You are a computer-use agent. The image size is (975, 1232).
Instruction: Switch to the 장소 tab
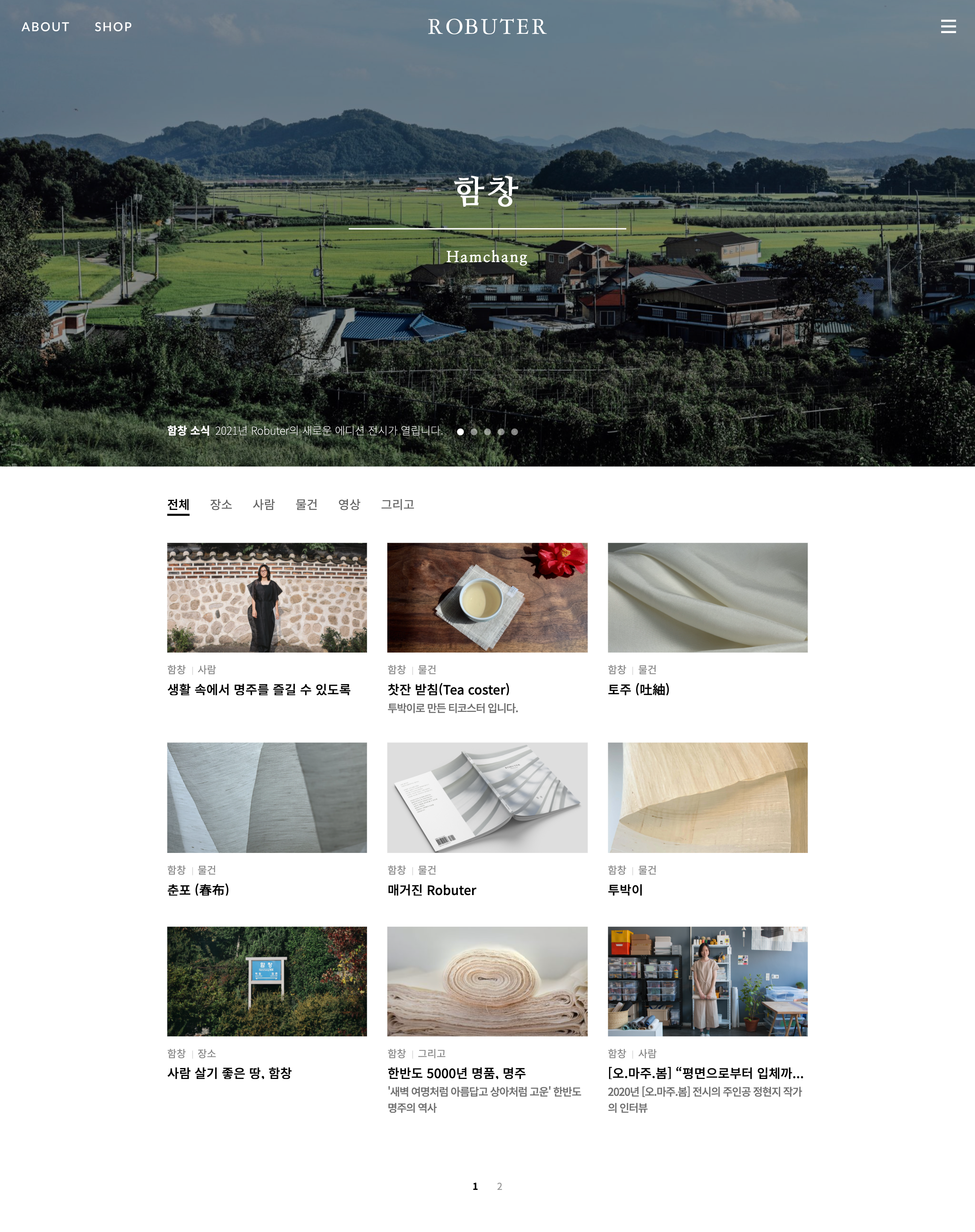click(x=221, y=504)
